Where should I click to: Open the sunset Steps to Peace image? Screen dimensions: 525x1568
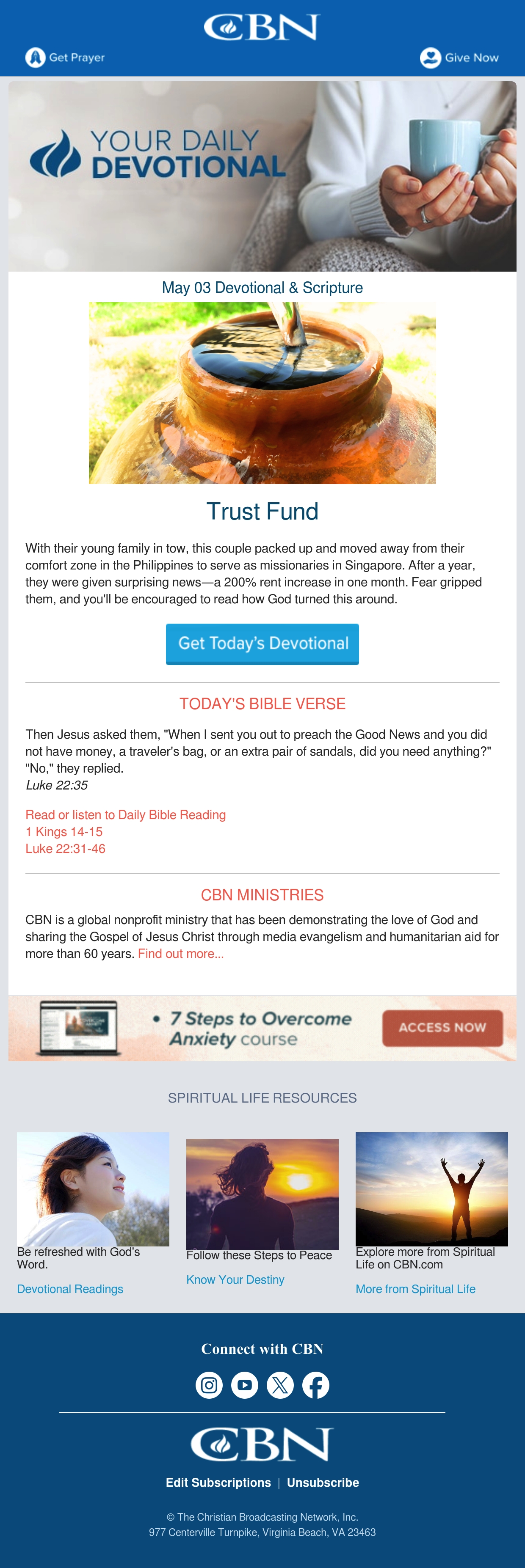pos(262,1194)
